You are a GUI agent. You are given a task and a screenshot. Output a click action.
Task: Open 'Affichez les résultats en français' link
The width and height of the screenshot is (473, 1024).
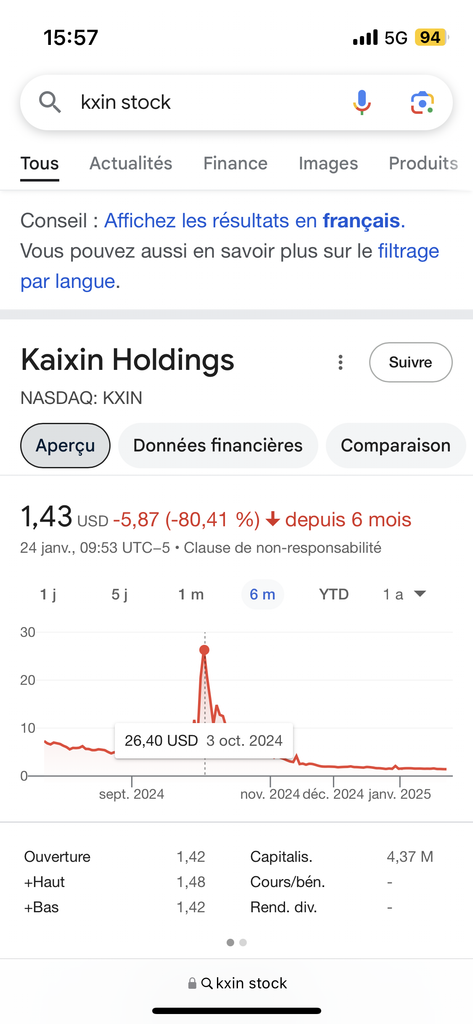[254, 221]
